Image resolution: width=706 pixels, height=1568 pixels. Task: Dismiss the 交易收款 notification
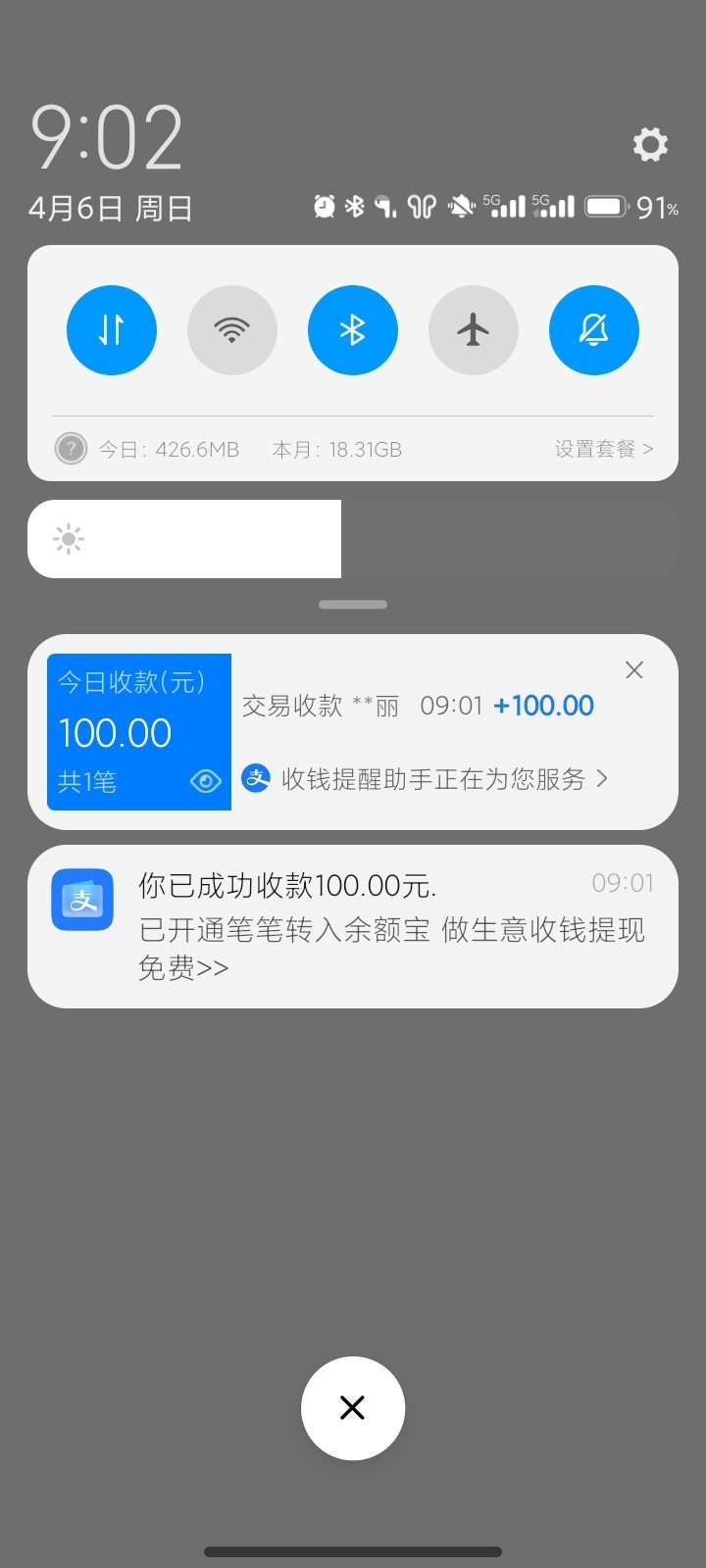[634, 670]
